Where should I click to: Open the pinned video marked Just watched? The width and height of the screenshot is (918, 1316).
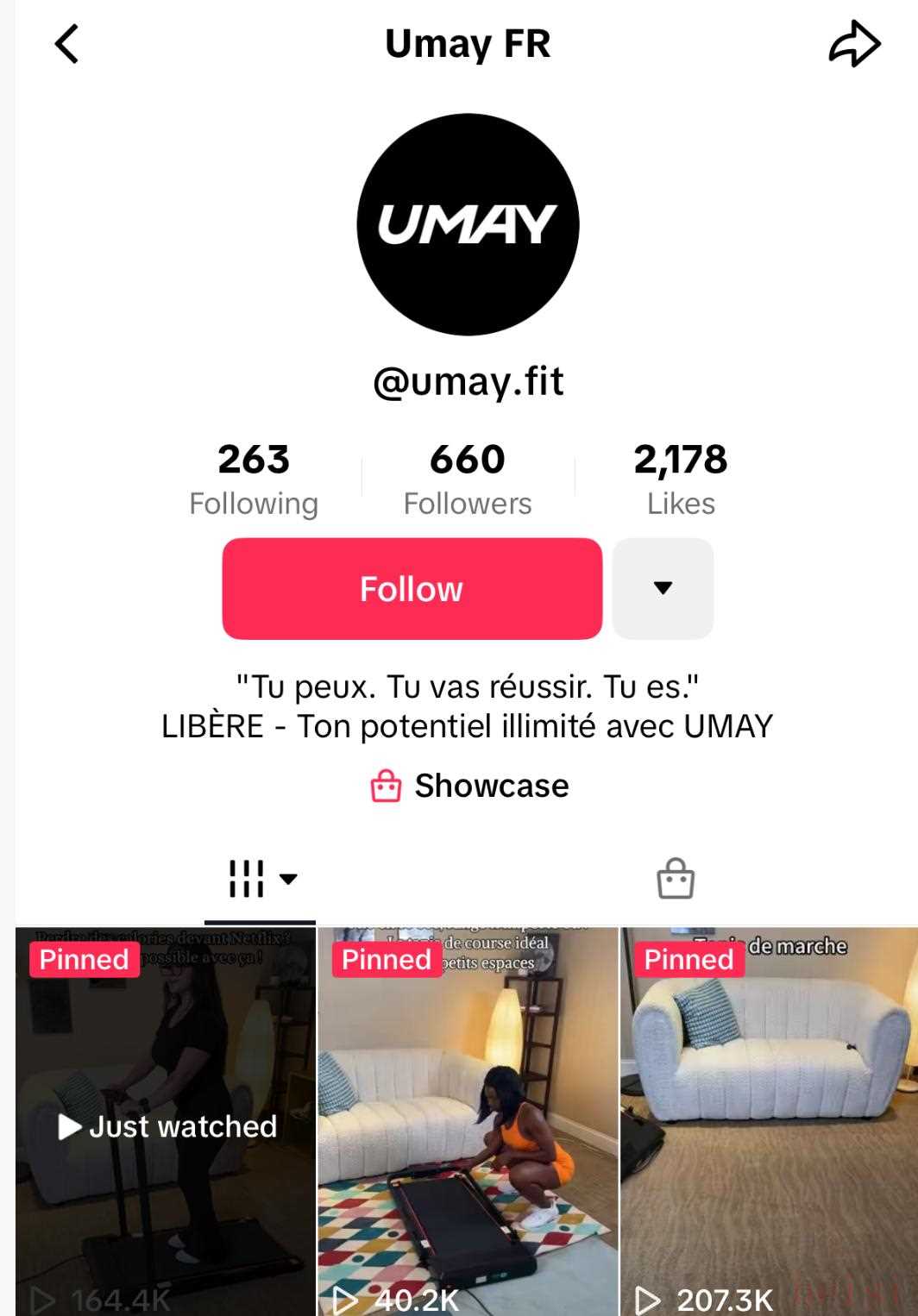[167, 1121]
